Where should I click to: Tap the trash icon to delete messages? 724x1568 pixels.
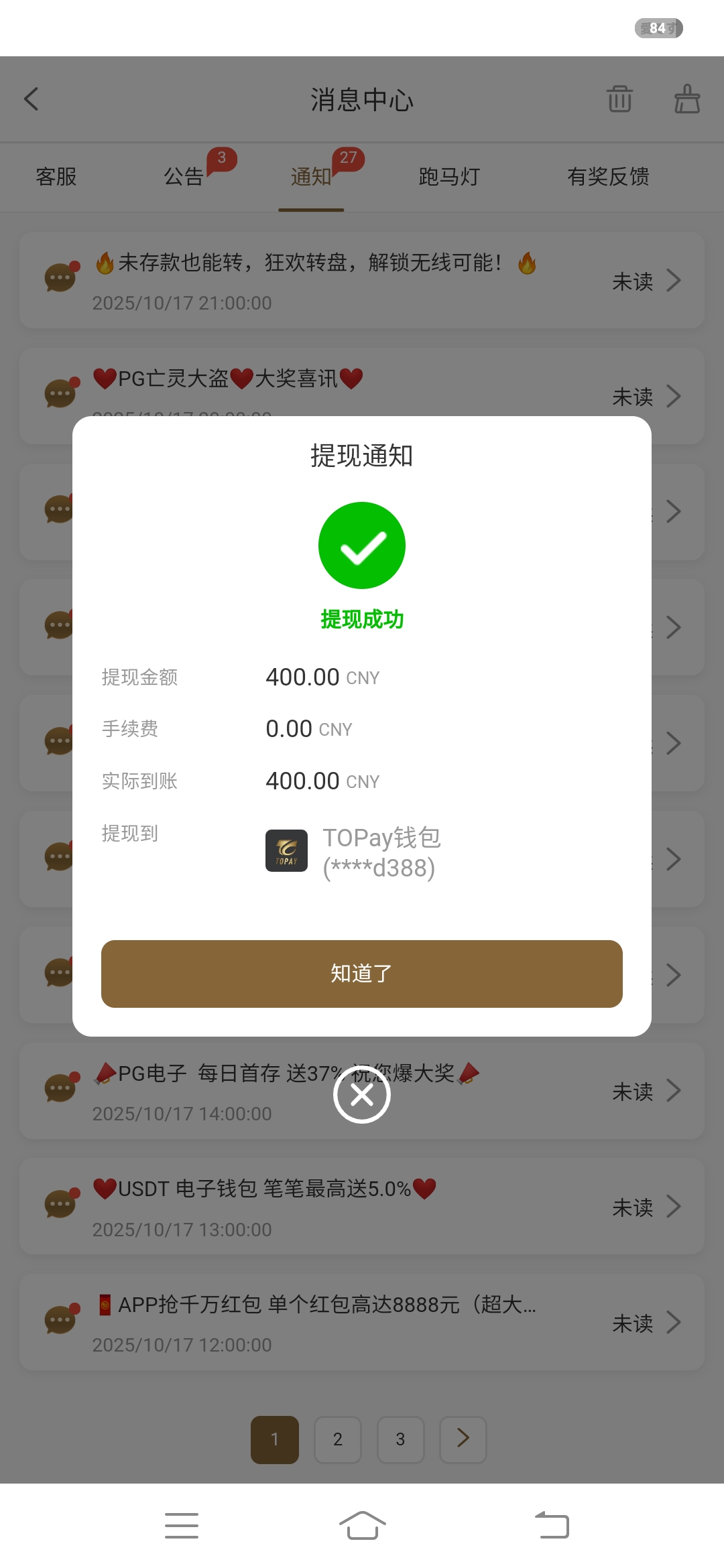coord(619,99)
